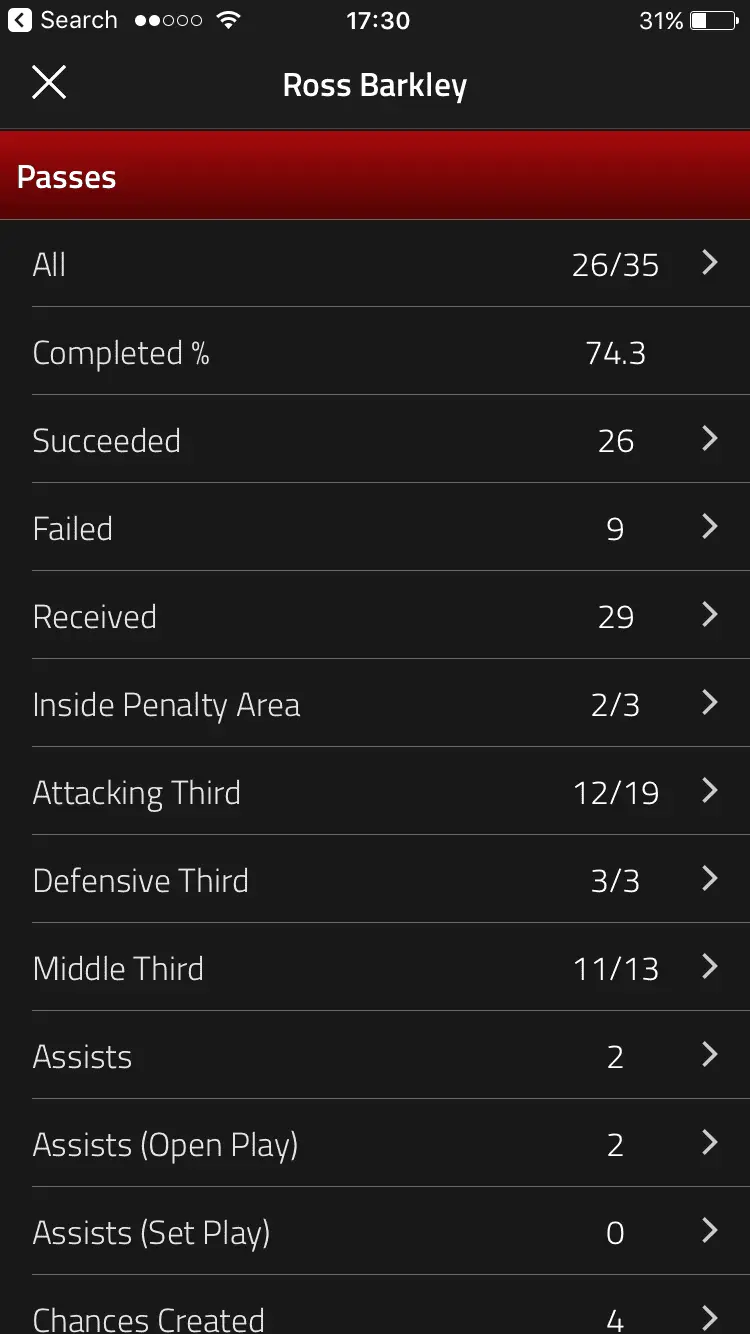This screenshot has height=1334, width=750.
Task: Open Inside Penalty Area passes
Action: point(375,704)
